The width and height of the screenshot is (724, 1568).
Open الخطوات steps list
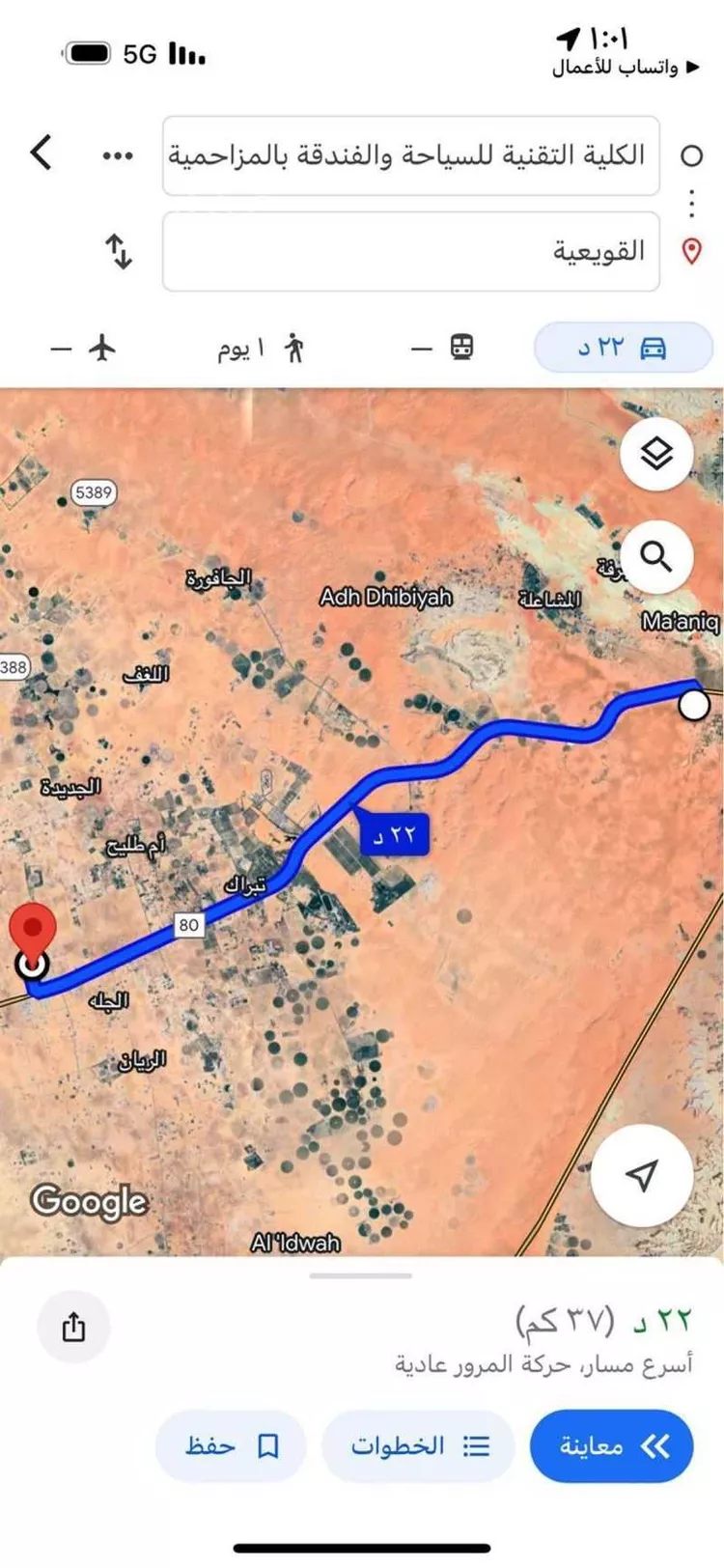tap(419, 1445)
